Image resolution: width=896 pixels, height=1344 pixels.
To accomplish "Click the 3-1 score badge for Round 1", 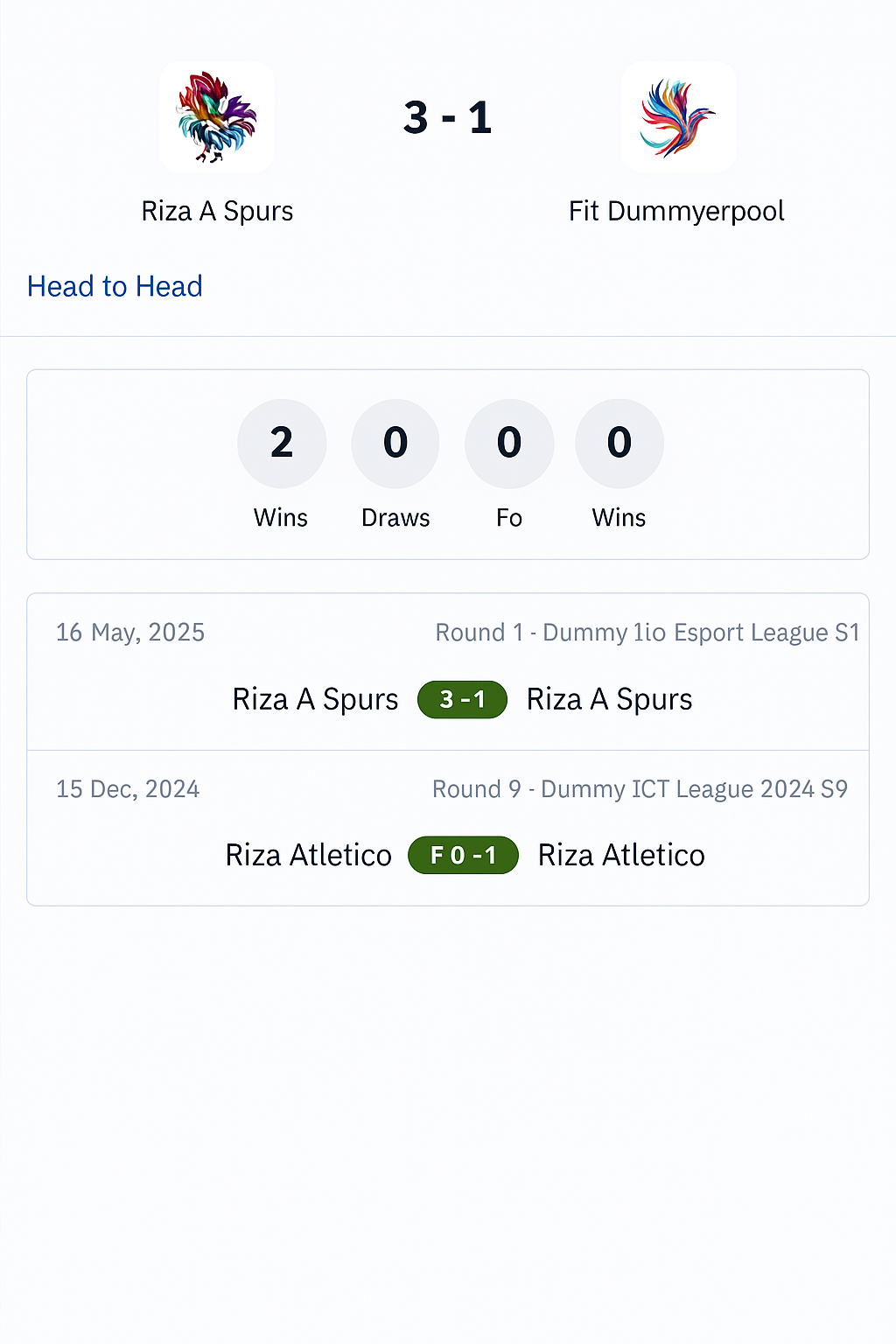I will pyautogui.click(x=462, y=699).
